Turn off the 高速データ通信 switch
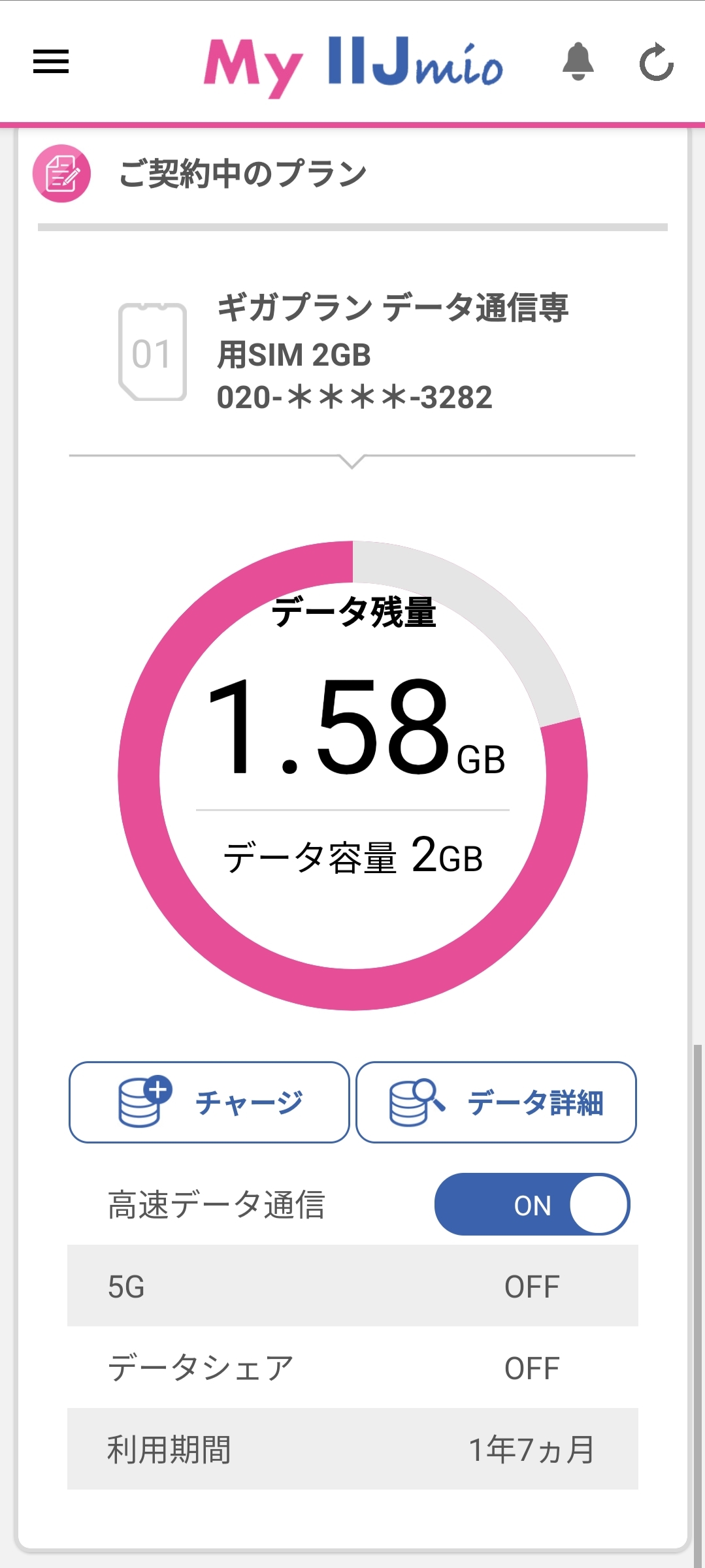The image size is (705, 1568). pos(532,1204)
